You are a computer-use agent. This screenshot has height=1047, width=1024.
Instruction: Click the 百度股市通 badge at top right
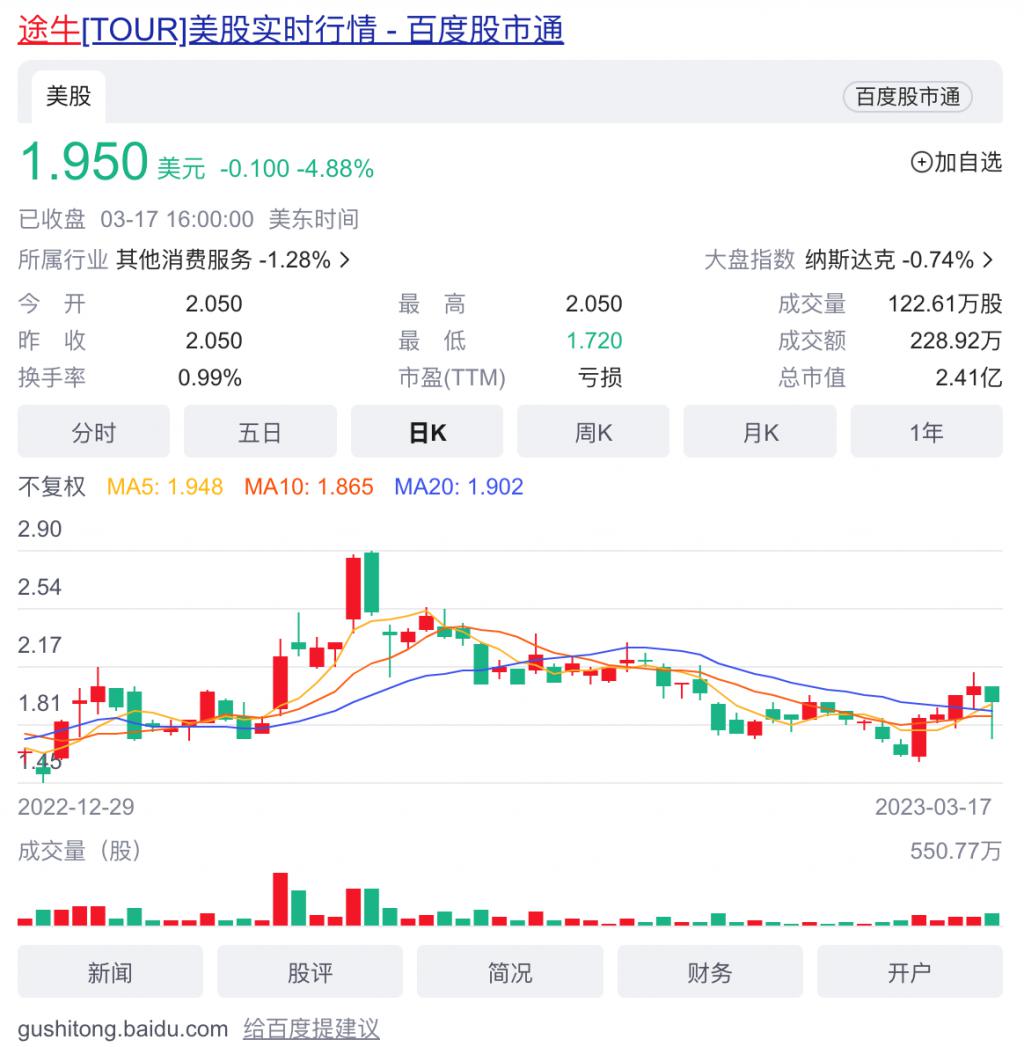pos(907,97)
